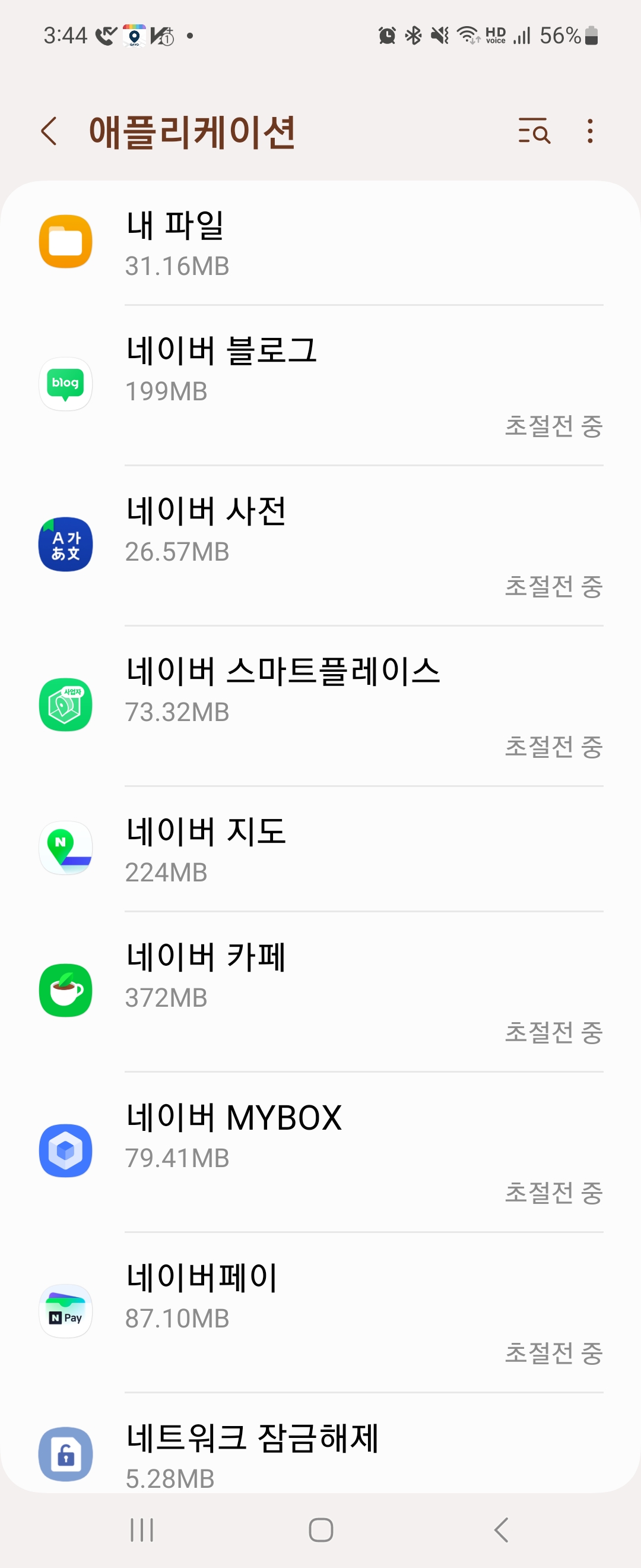Open 네이버 블로그 app settings
641x1568 pixels.
(x=320, y=385)
